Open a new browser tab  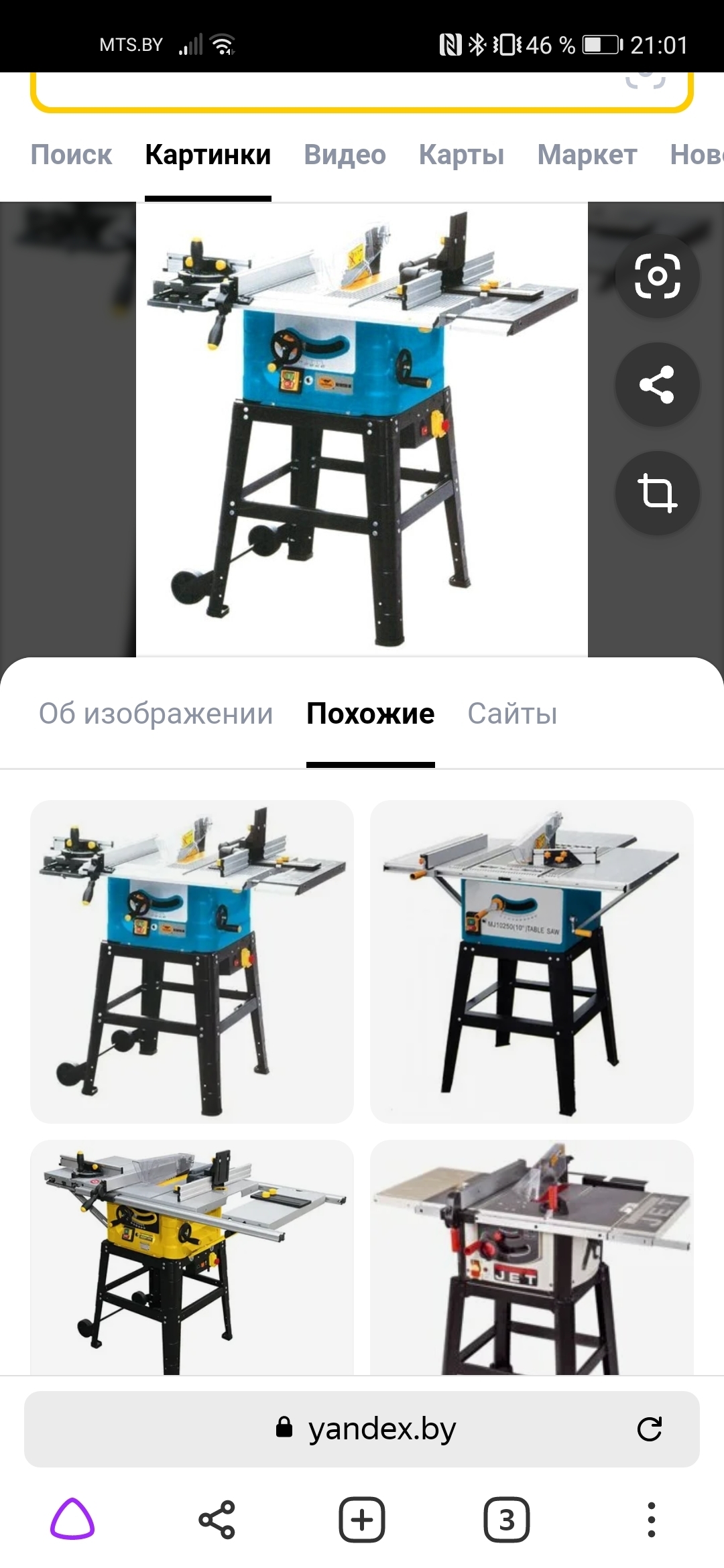(x=362, y=1520)
